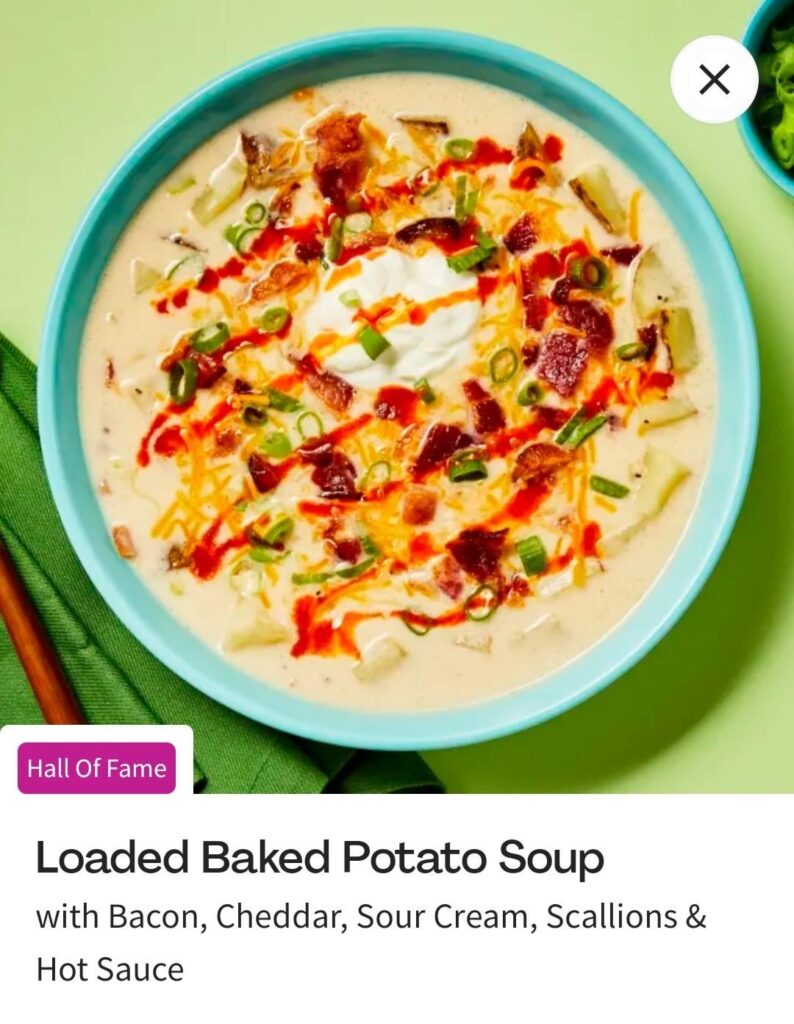Click the pink Hall Of Fame label
The height and width of the screenshot is (1024, 794).
[97, 770]
